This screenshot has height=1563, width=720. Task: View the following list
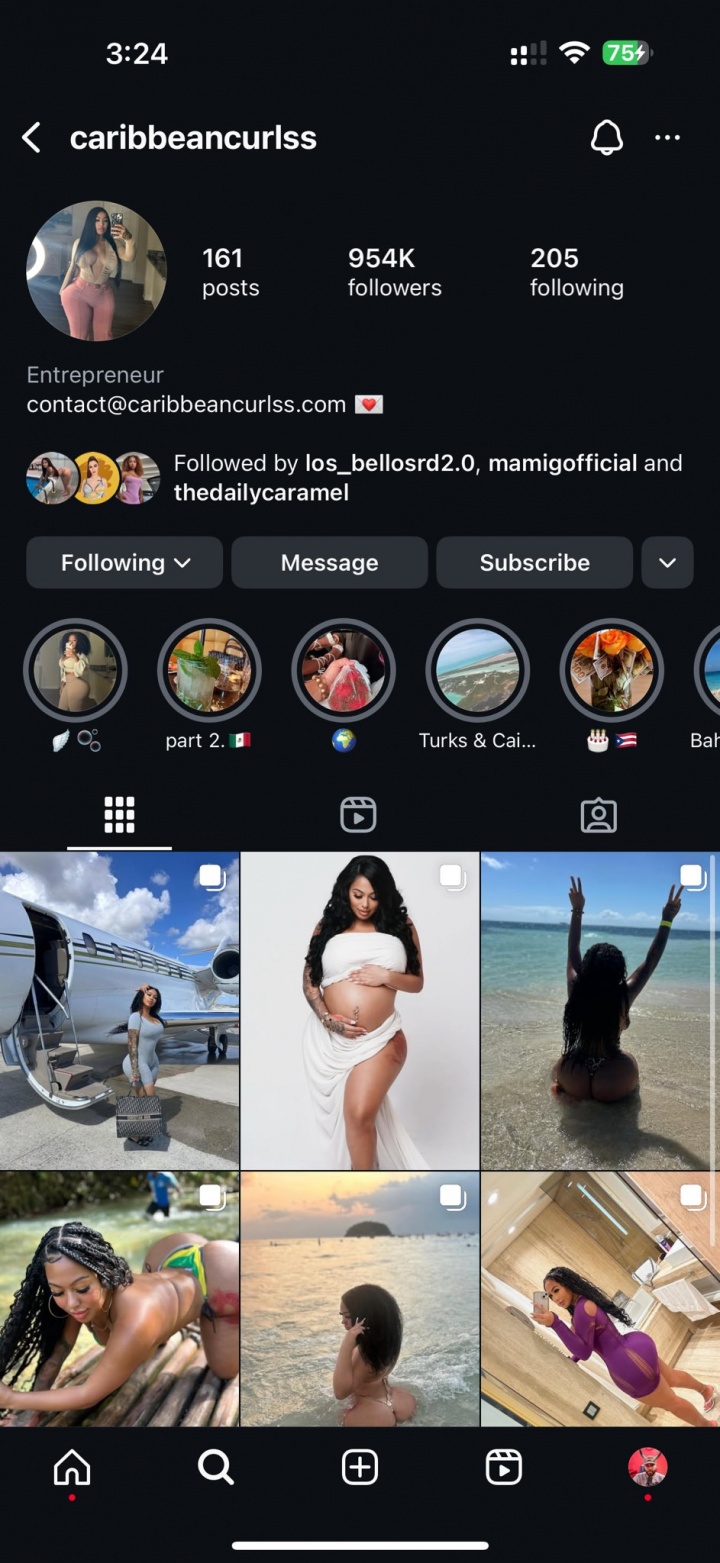pos(576,272)
